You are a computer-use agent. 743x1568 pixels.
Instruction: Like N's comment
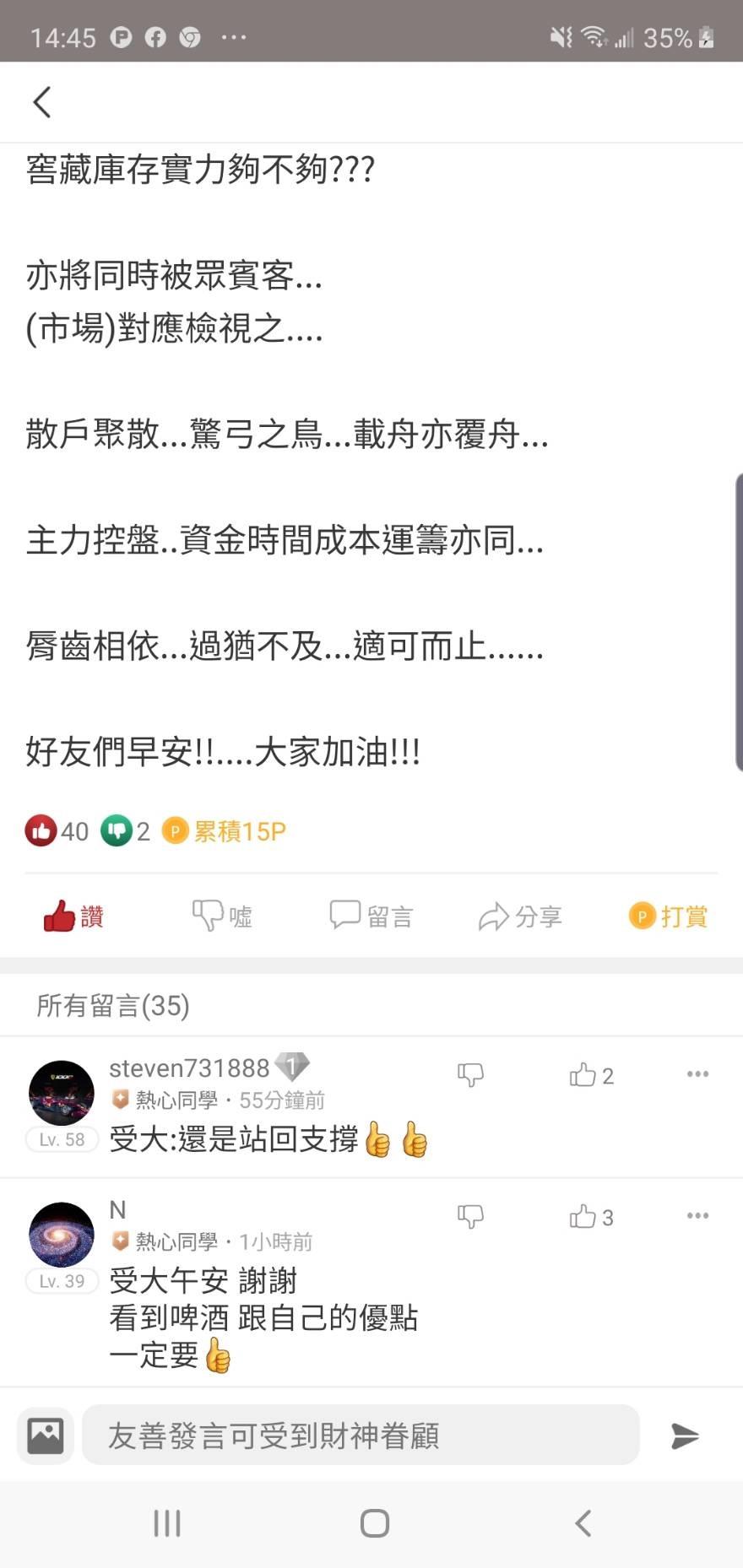[x=590, y=1217]
